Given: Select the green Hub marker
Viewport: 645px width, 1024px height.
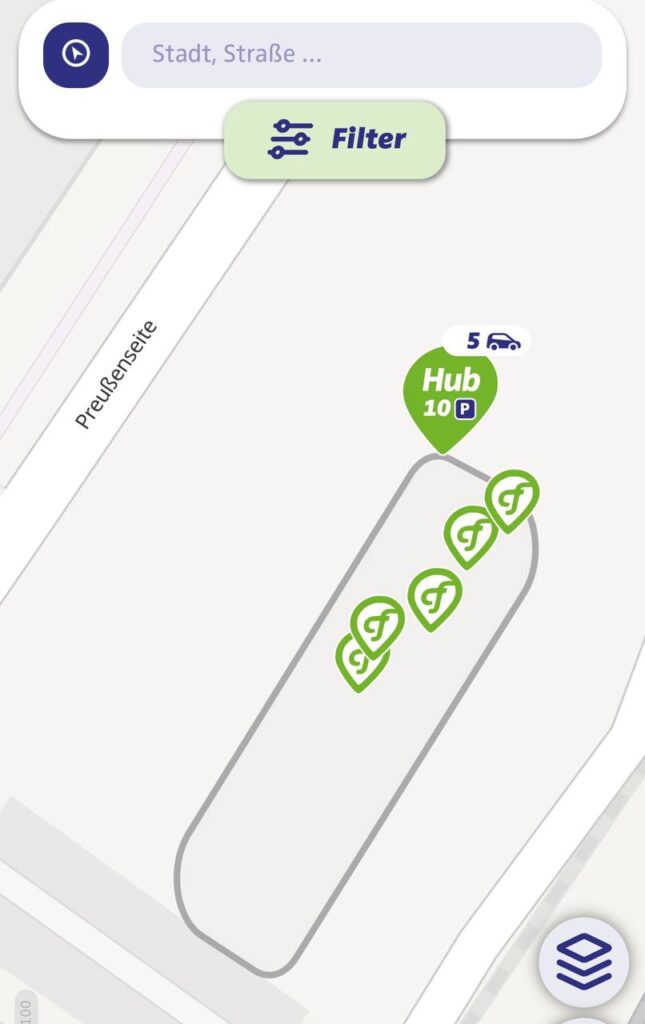Looking at the screenshot, I should [450, 394].
